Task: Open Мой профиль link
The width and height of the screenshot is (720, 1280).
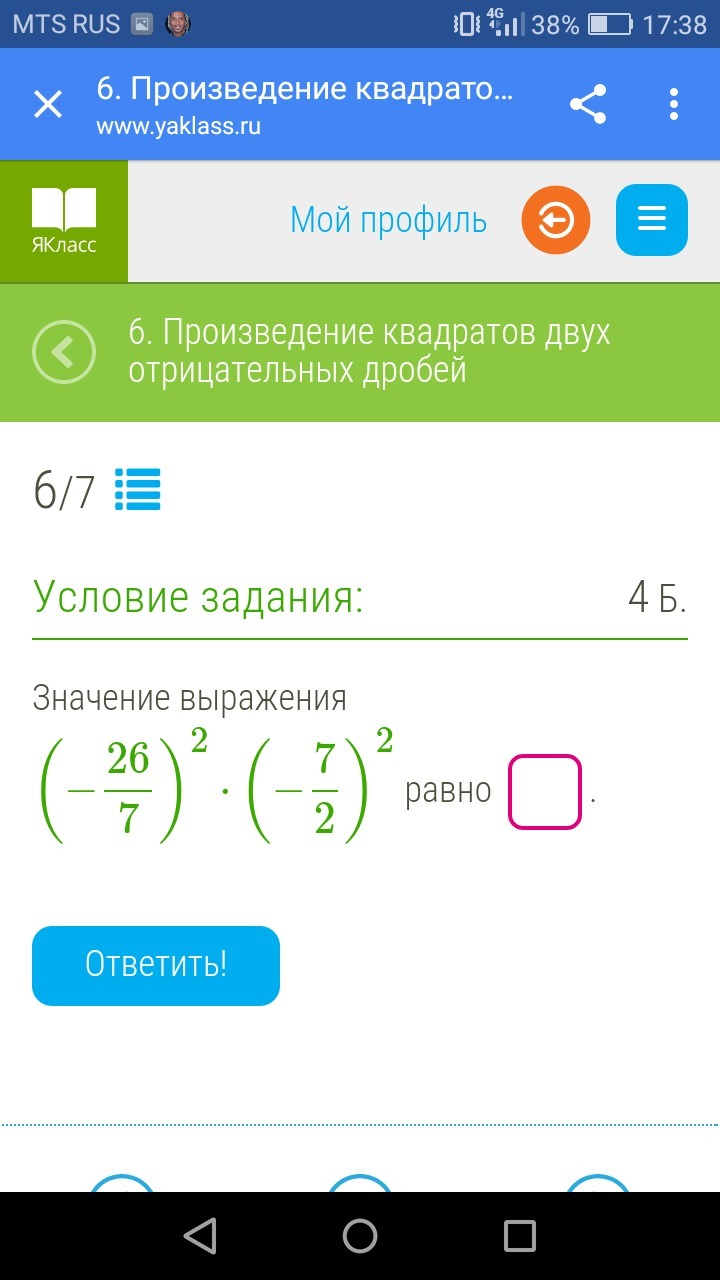Action: [x=388, y=220]
